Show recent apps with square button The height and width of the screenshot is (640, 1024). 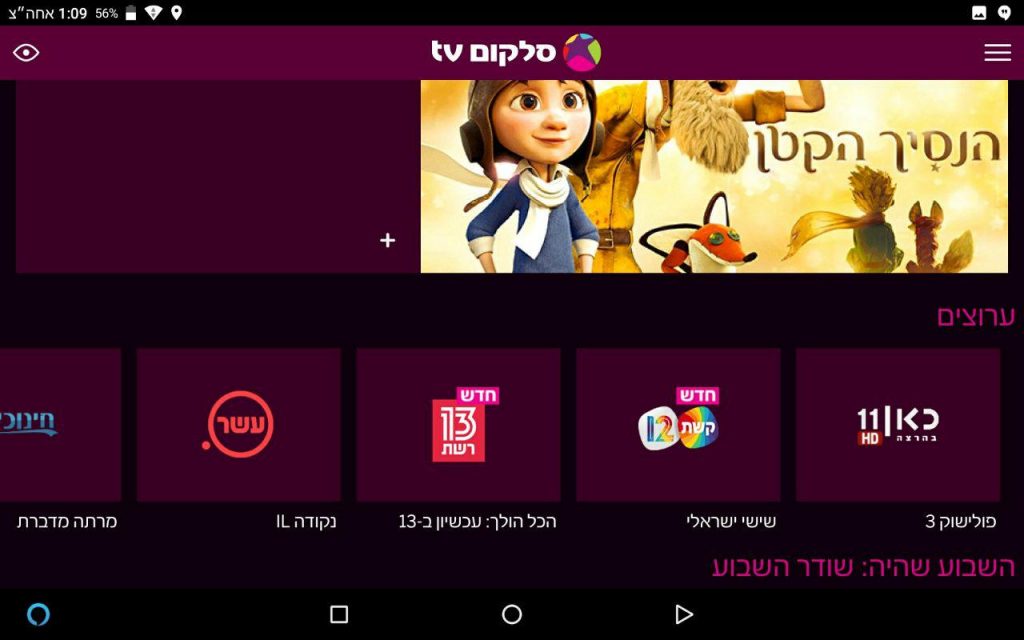pos(339,614)
